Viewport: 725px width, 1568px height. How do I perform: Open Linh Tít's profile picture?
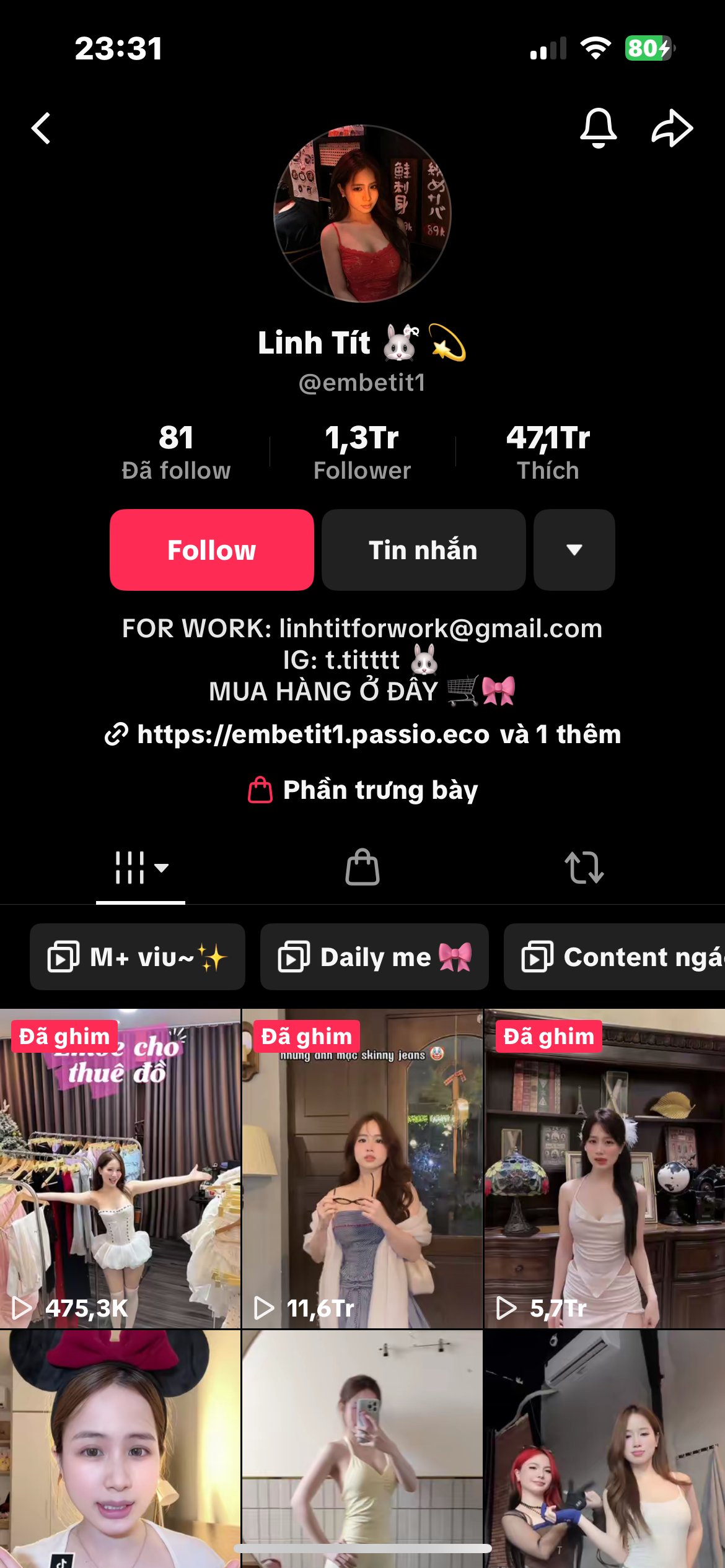coord(362,214)
